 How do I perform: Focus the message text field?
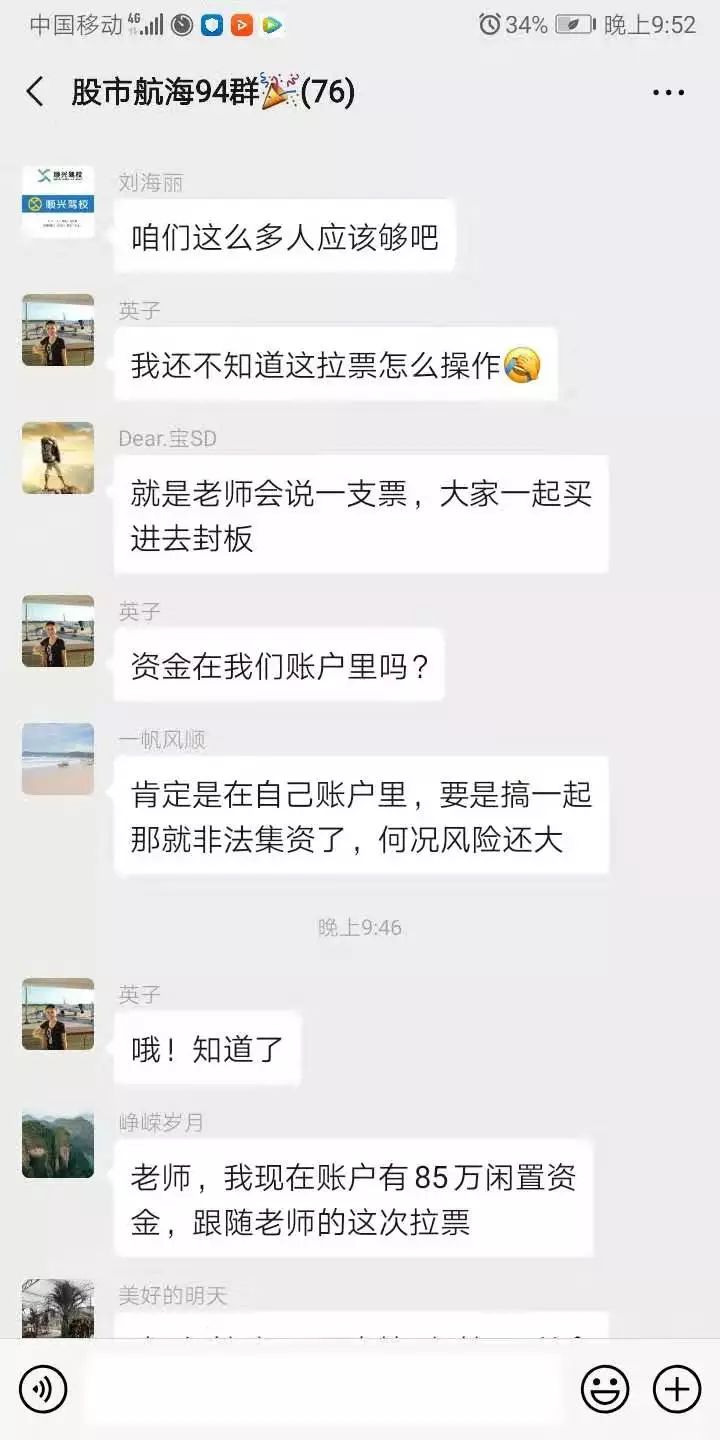[325, 1389]
